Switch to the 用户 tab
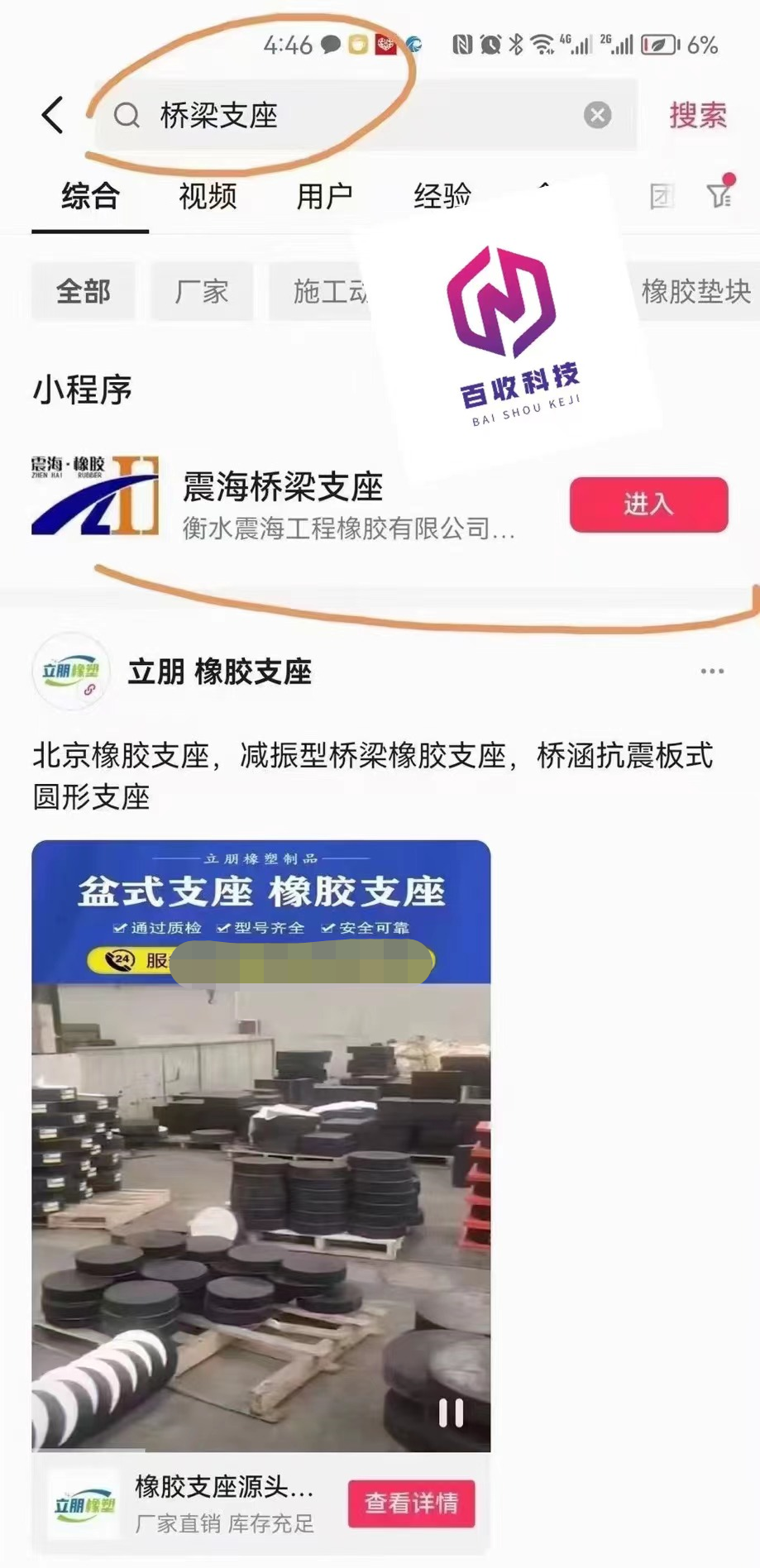The width and height of the screenshot is (760, 1568). (324, 197)
